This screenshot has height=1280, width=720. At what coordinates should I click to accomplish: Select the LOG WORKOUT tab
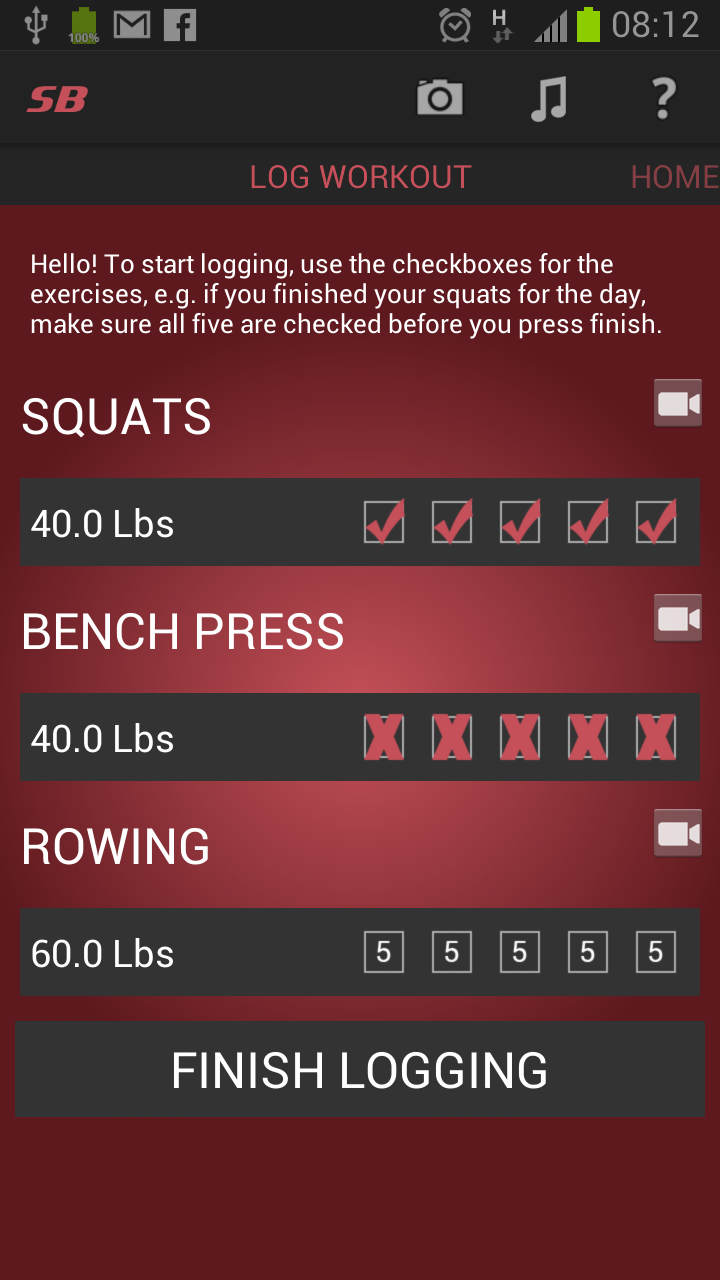click(x=360, y=177)
